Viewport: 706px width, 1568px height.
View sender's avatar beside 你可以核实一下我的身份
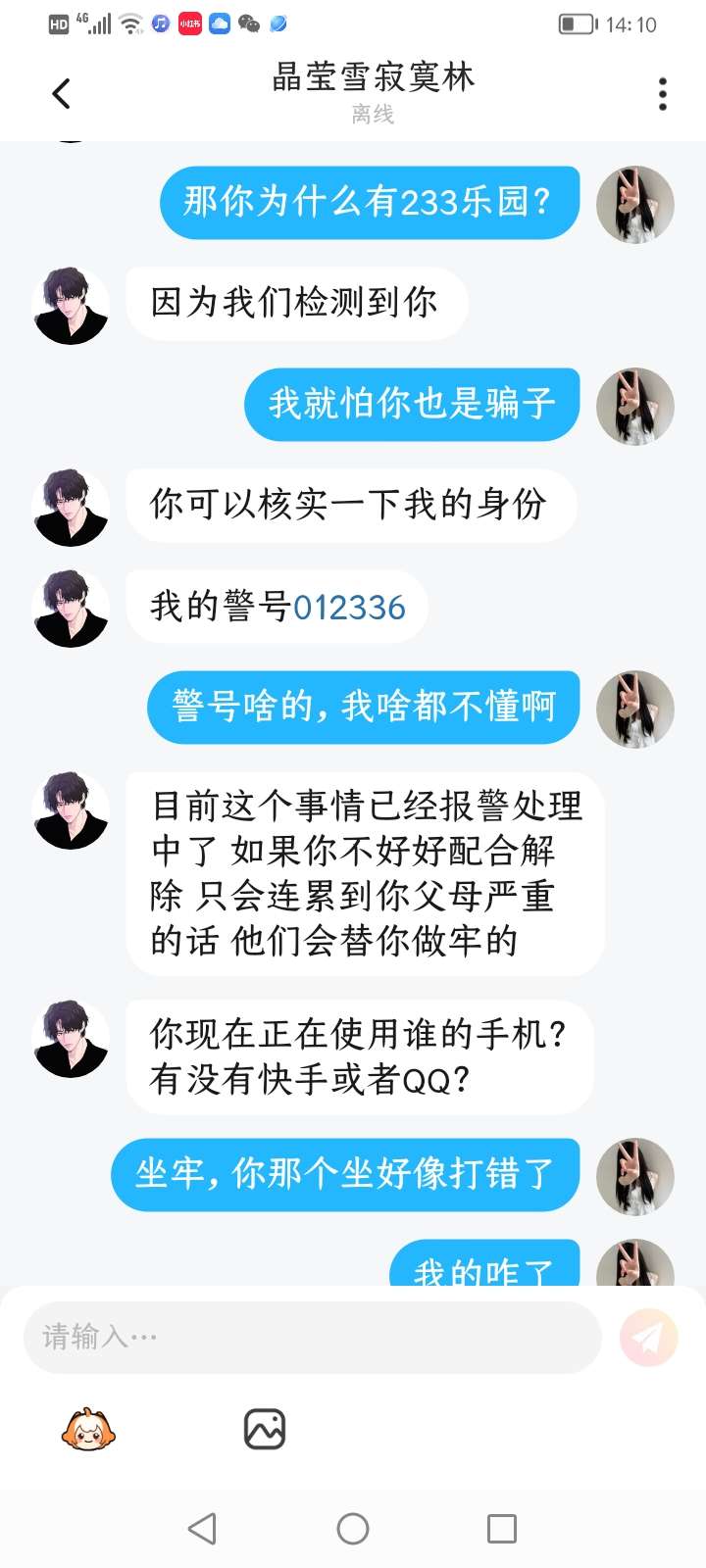tap(71, 507)
